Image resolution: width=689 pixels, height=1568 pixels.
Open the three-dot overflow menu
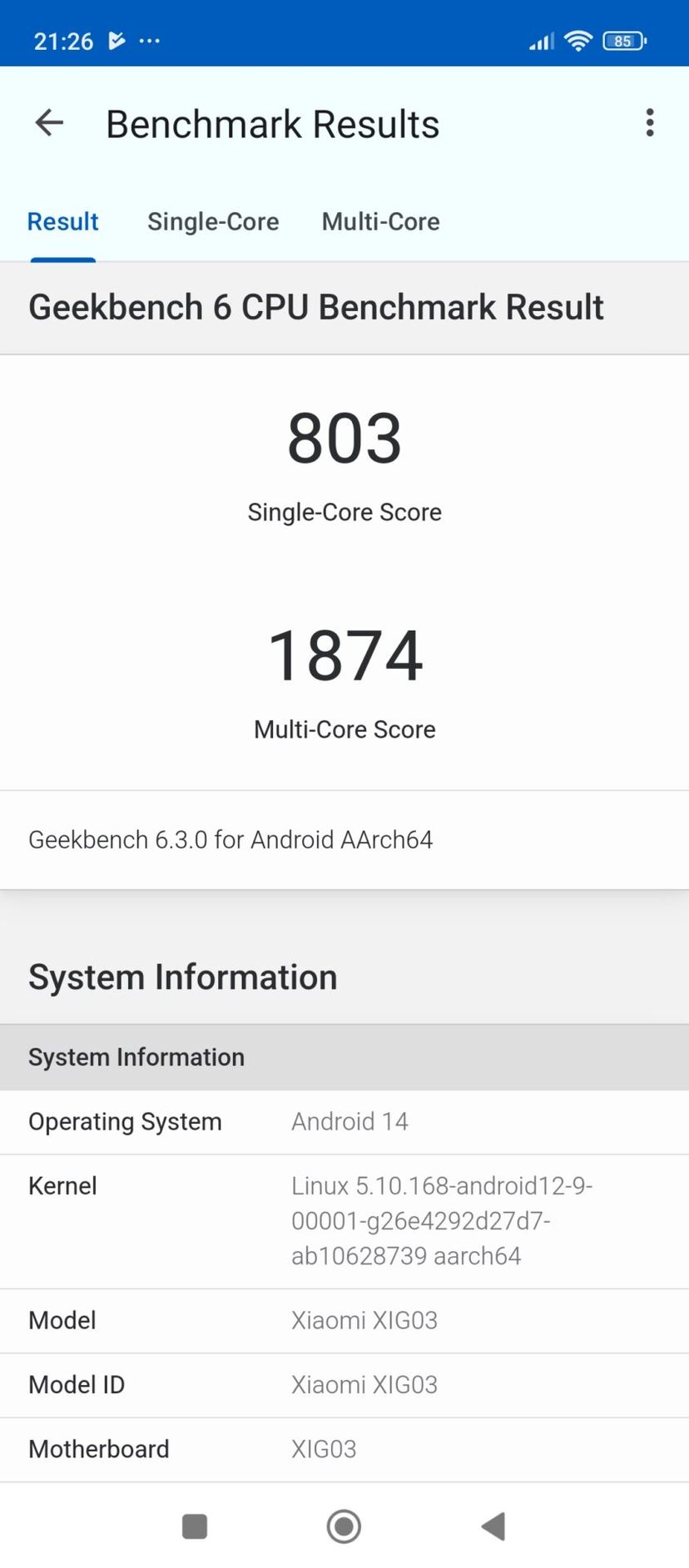650,123
